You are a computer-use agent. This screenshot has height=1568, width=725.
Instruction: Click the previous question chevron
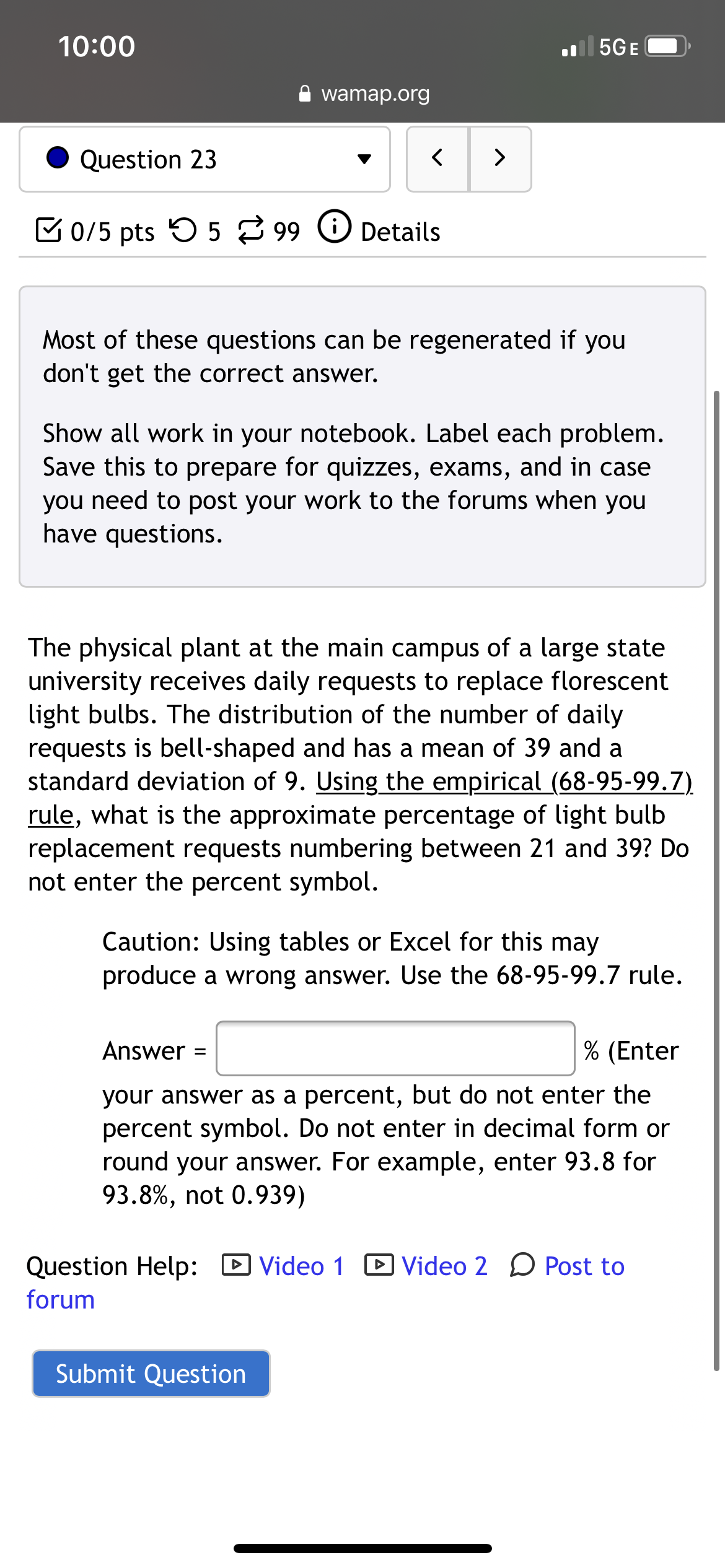(437, 159)
